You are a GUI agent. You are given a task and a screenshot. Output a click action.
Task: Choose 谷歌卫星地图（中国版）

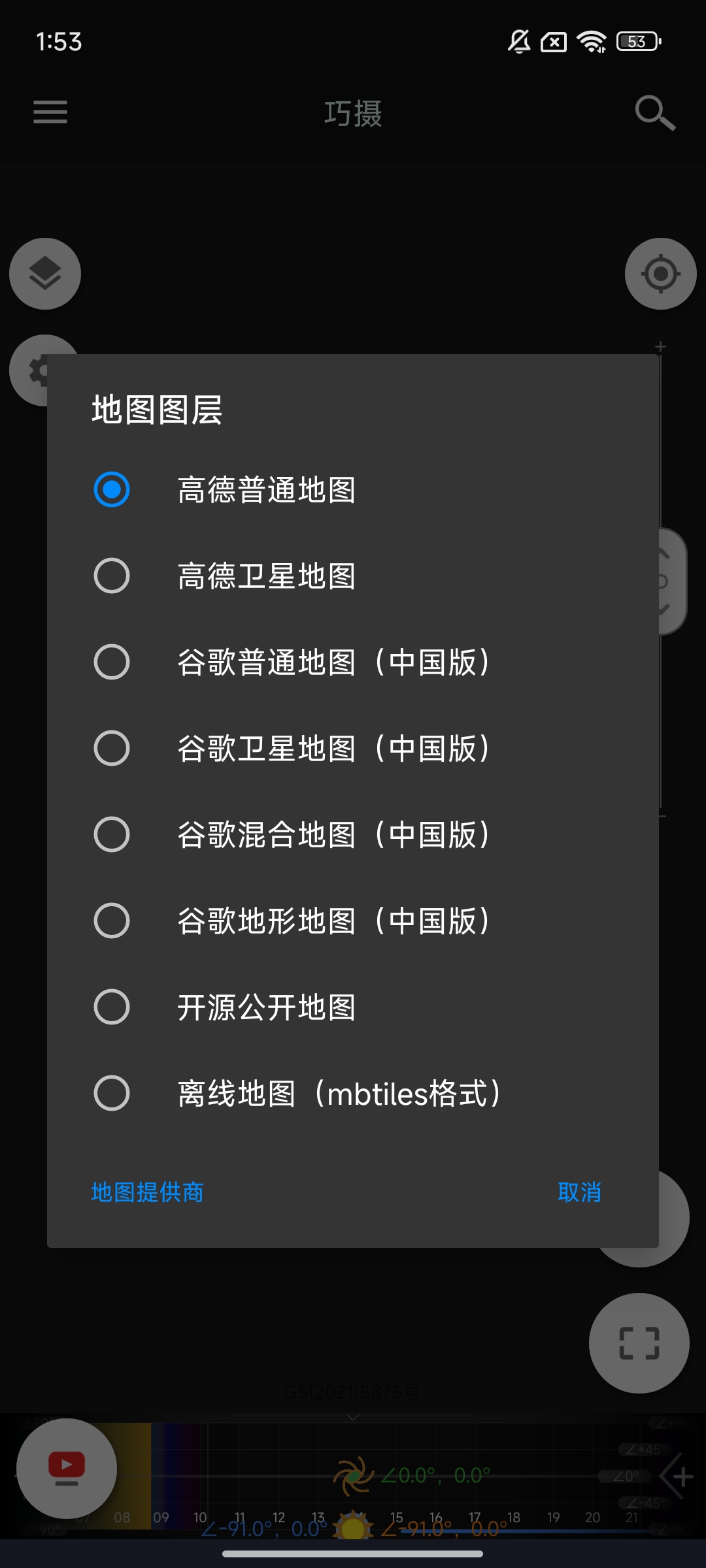[x=333, y=749]
